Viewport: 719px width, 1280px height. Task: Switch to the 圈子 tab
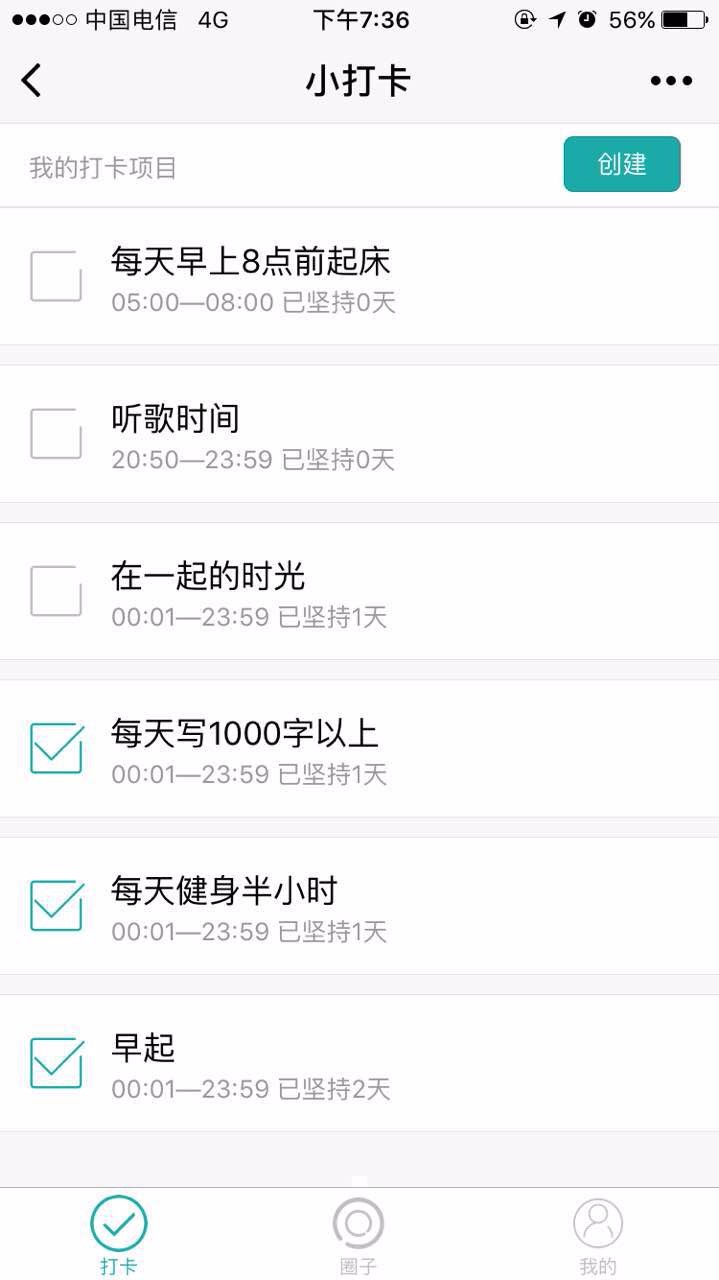(x=358, y=1235)
